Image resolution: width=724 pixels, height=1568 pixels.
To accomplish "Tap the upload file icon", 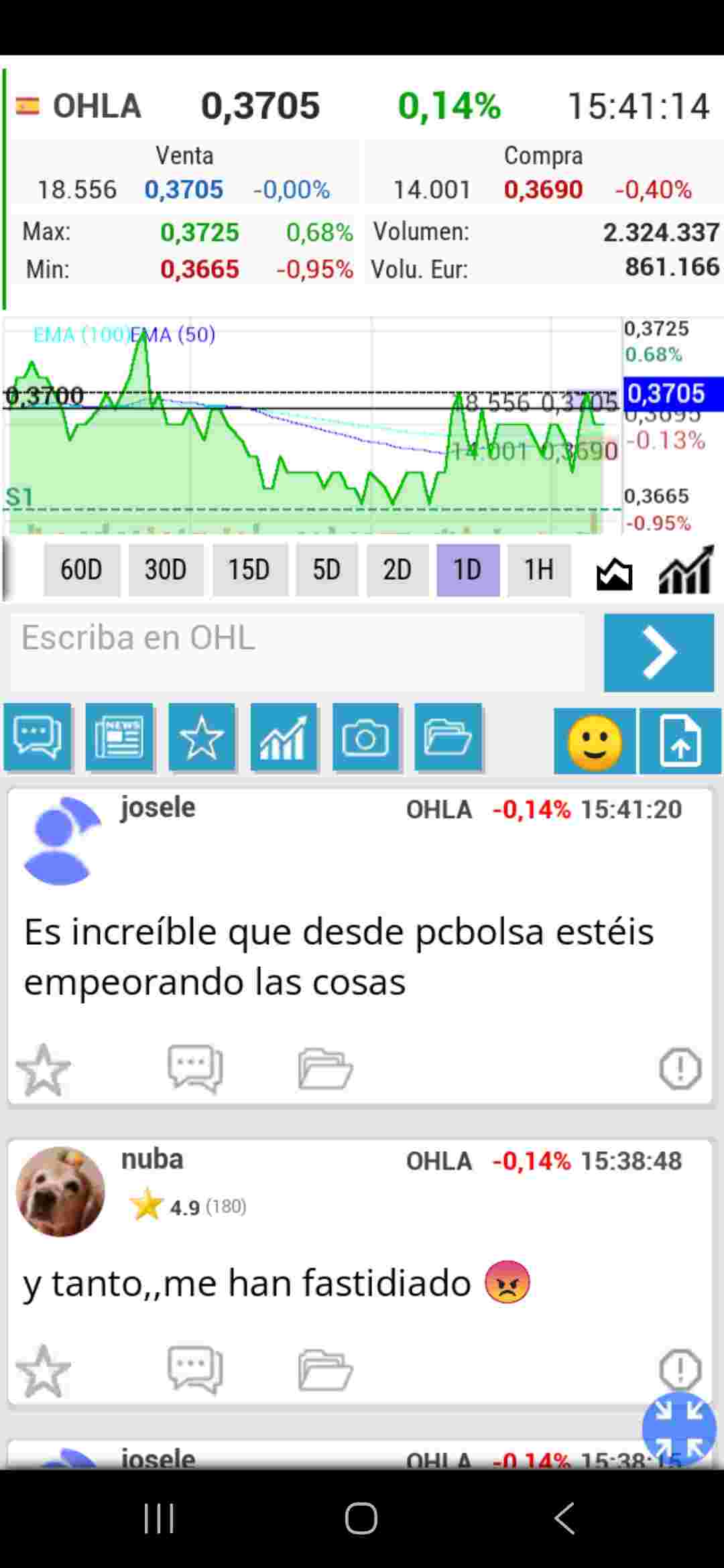I will click(x=680, y=742).
